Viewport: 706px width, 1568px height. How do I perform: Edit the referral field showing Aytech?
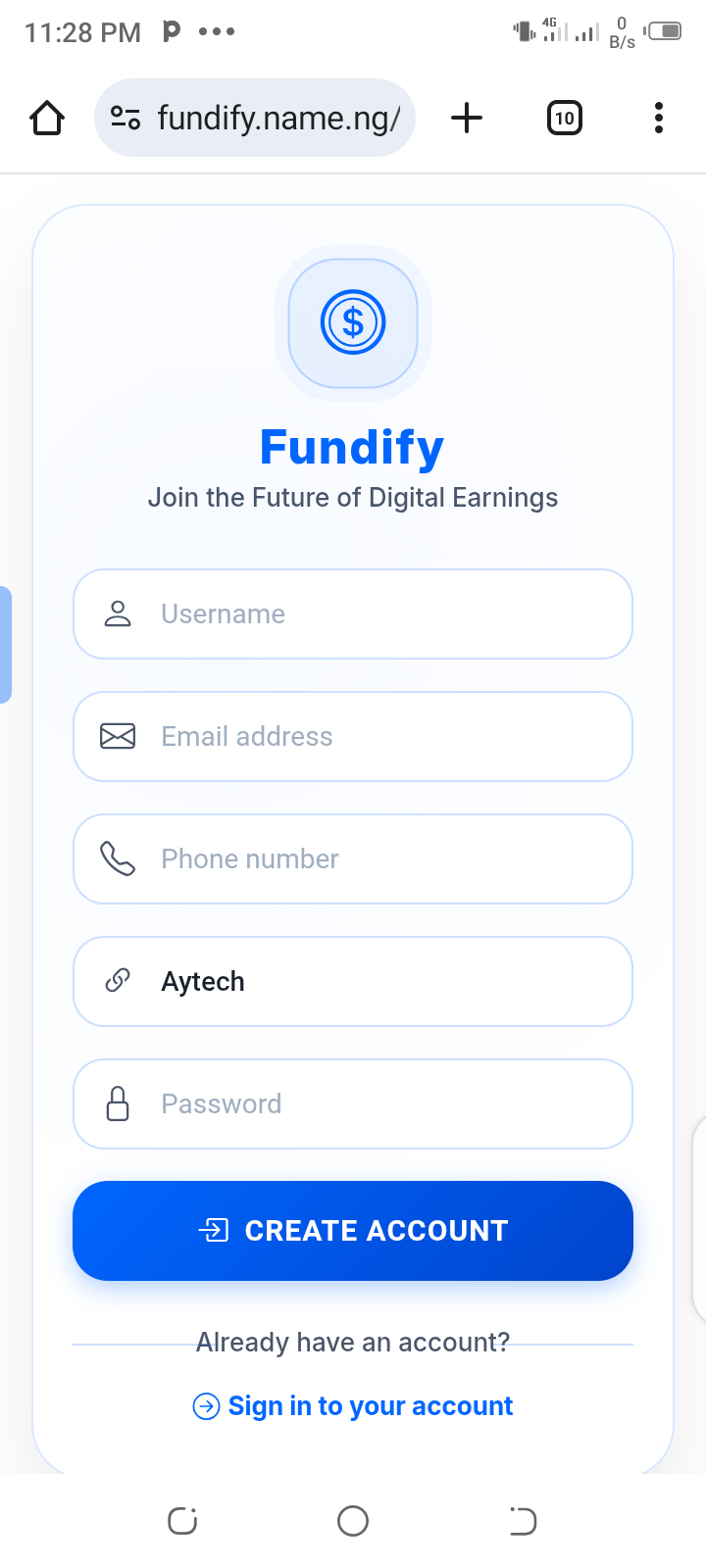pos(353,982)
